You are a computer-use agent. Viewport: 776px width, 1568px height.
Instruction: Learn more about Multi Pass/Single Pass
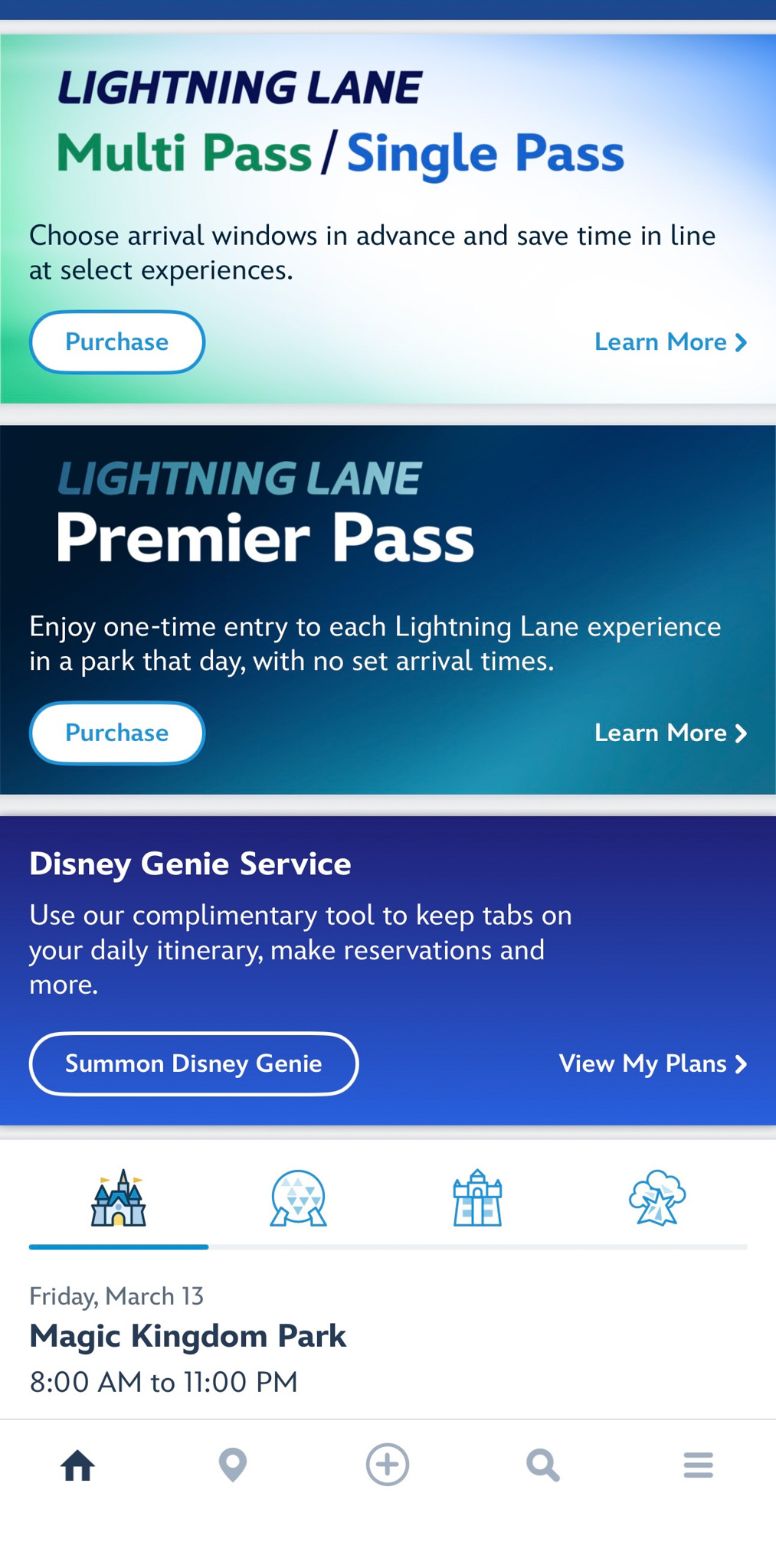(670, 342)
